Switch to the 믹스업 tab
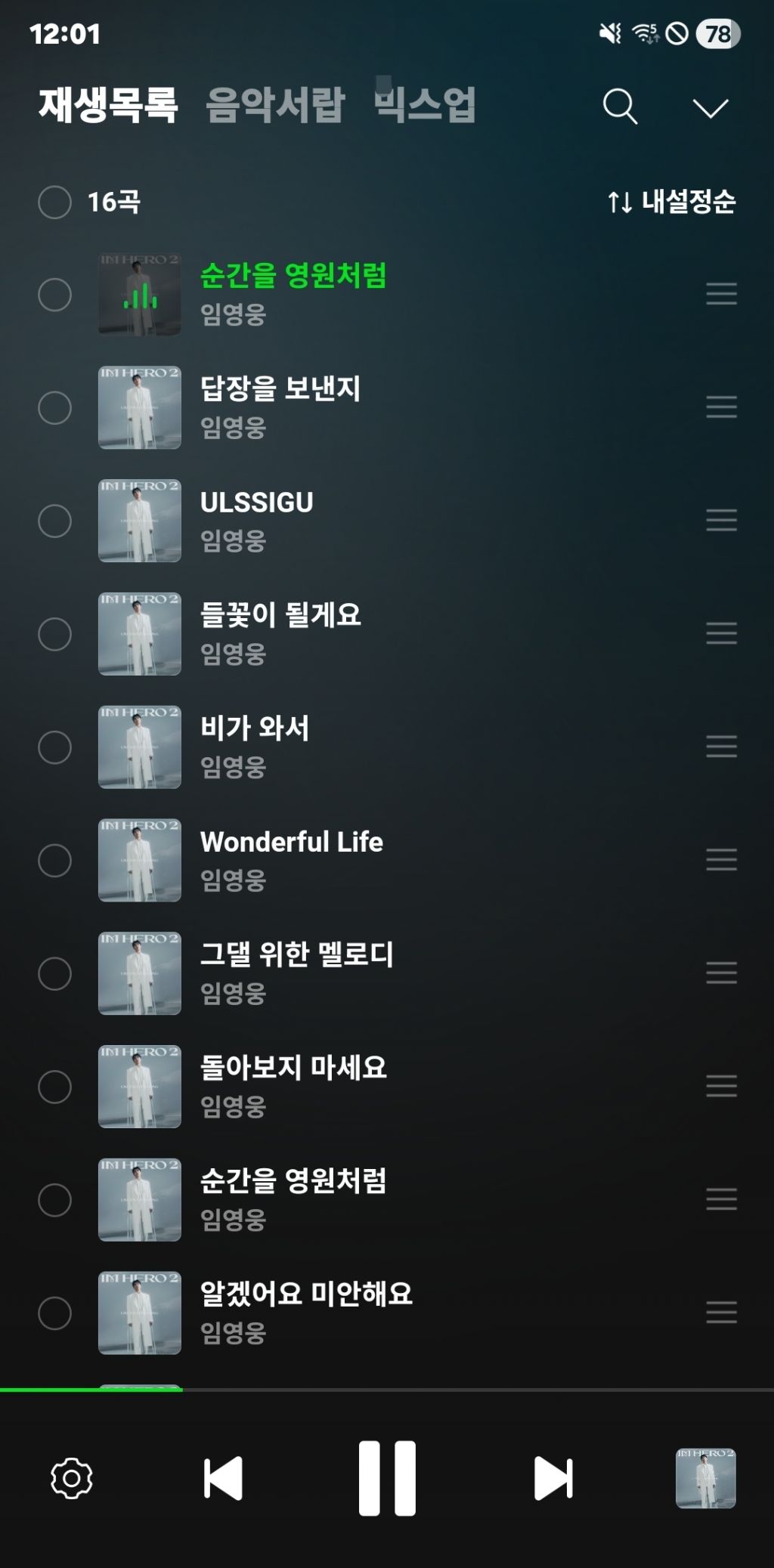This screenshot has width=774, height=1568. coord(425,104)
